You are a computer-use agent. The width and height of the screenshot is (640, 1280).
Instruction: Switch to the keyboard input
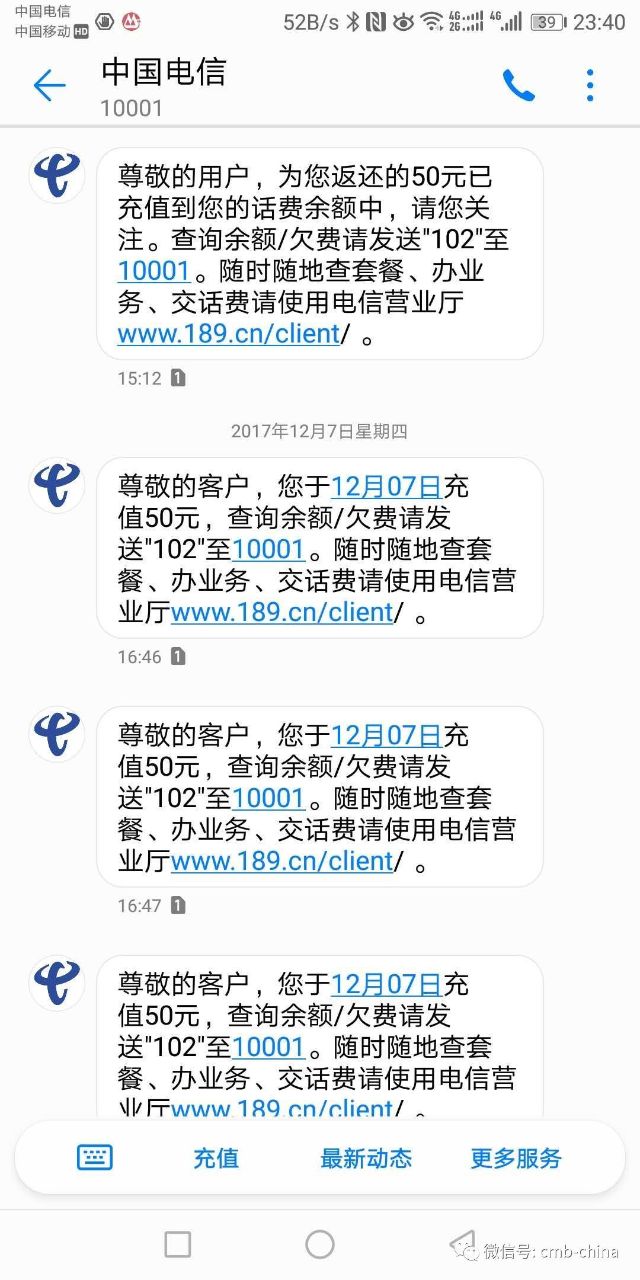(95, 1158)
